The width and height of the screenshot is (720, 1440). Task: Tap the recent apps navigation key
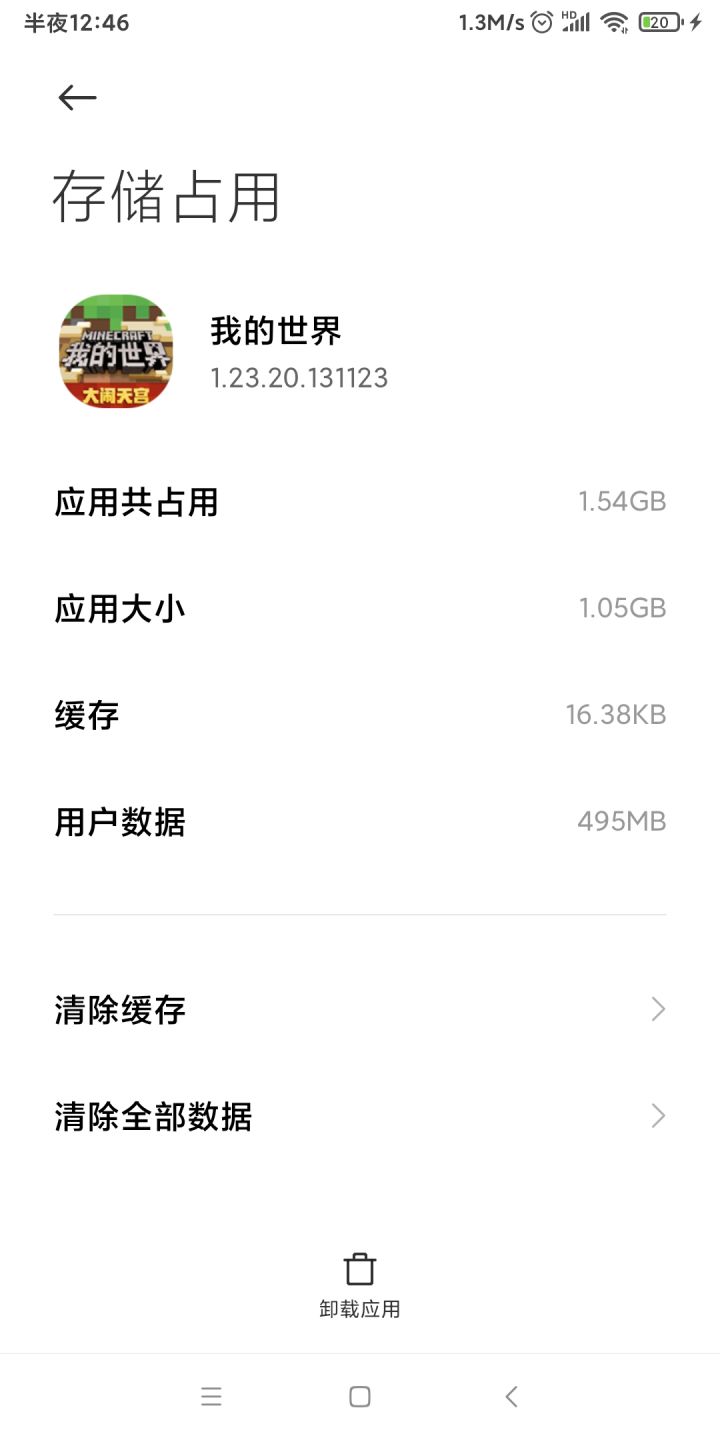(x=212, y=1396)
